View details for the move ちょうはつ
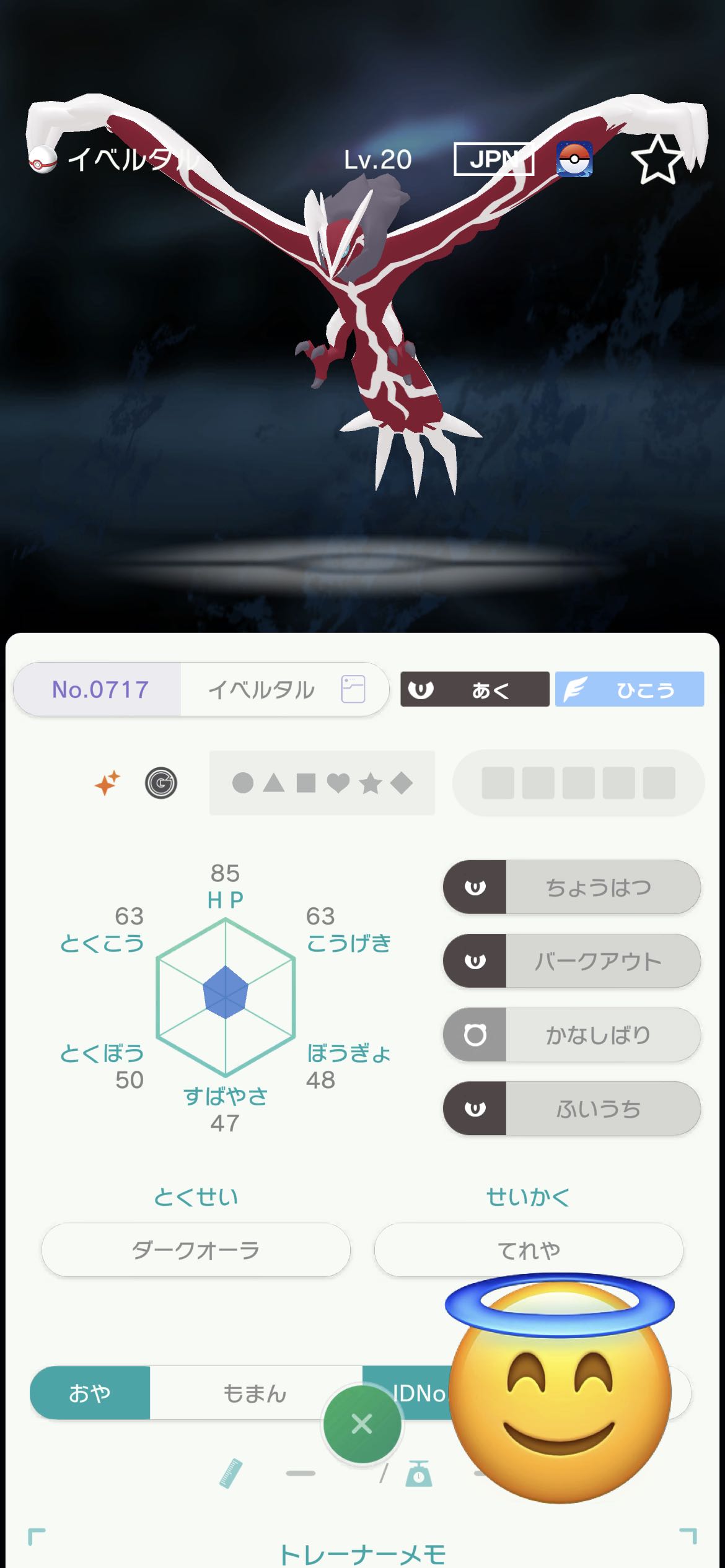The image size is (725, 1568). click(x=571, y=887)
